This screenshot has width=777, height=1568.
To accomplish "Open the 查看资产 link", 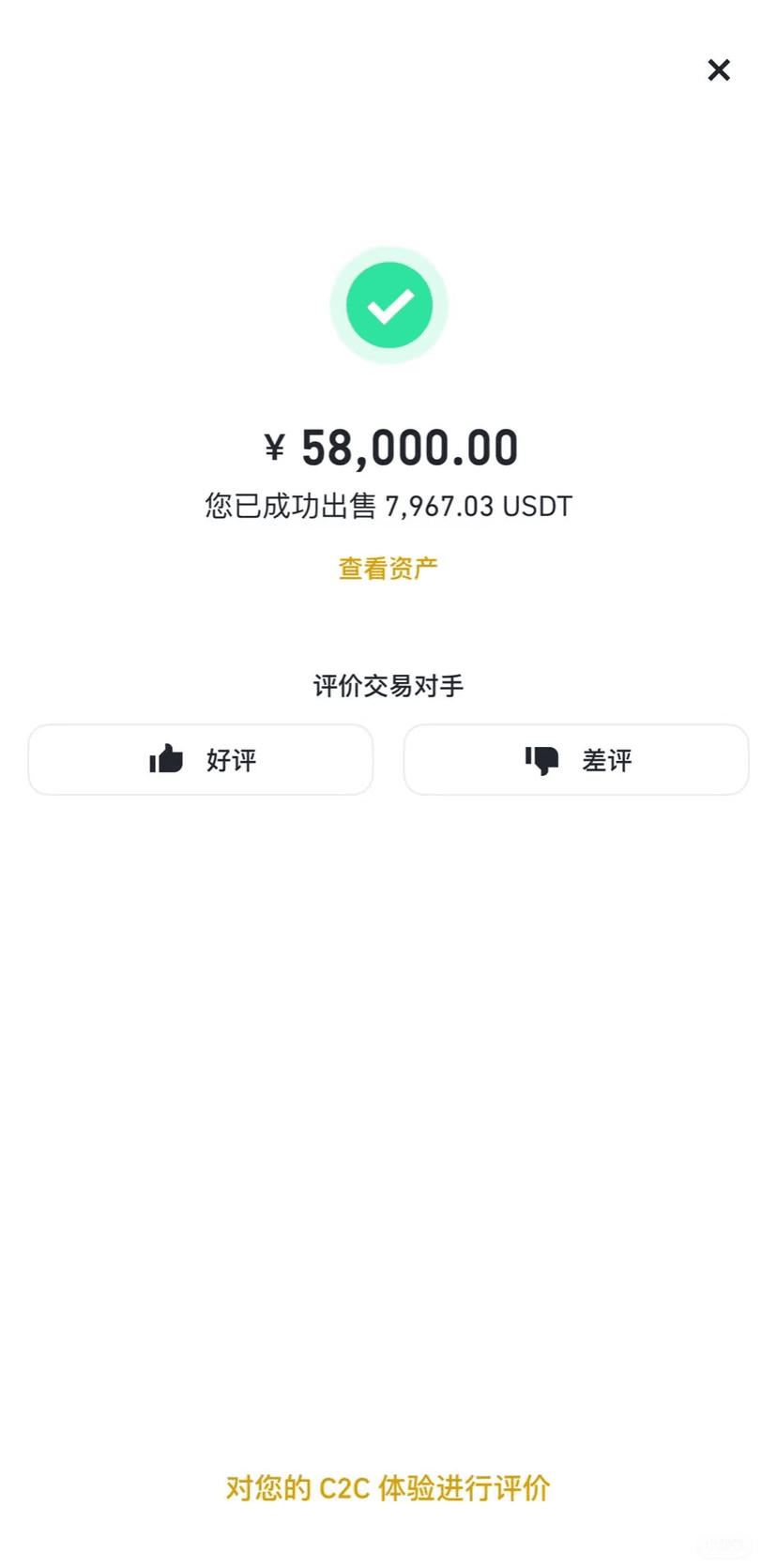I will pos(388,569).
